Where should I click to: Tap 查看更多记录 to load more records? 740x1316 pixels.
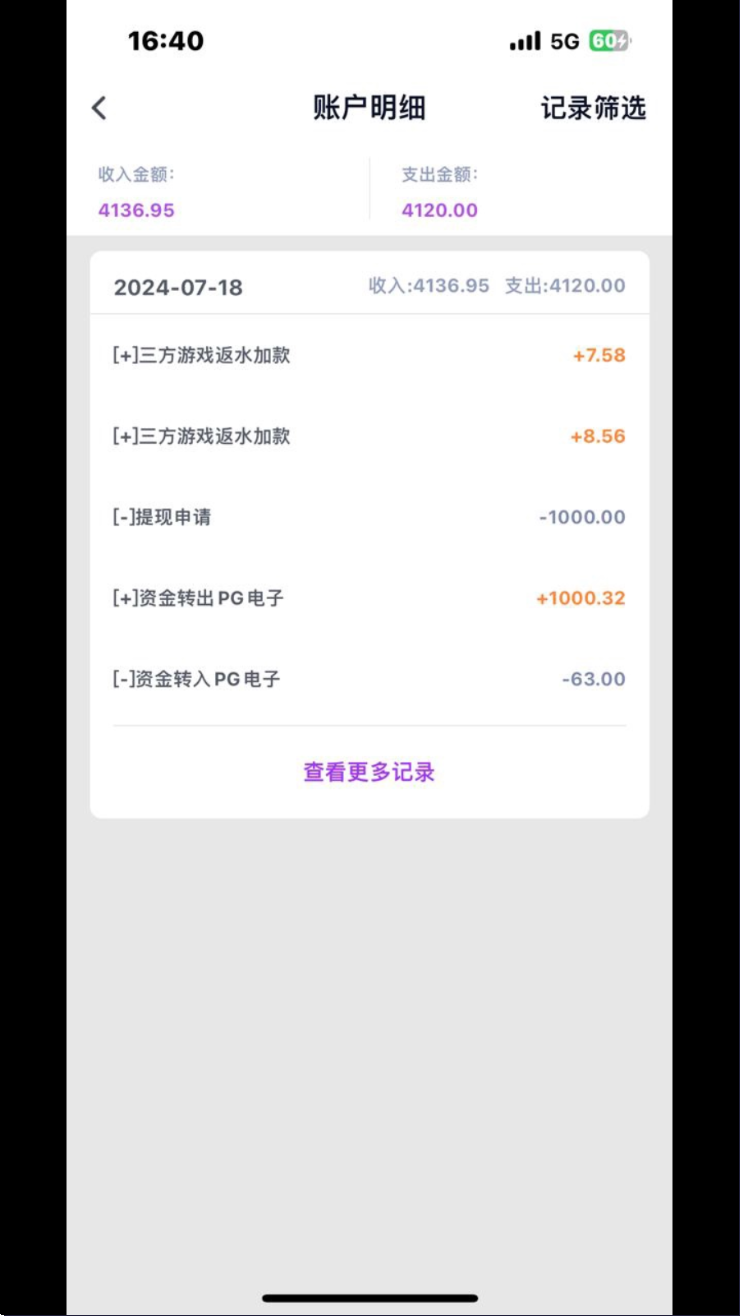click(x=369, y=772)
